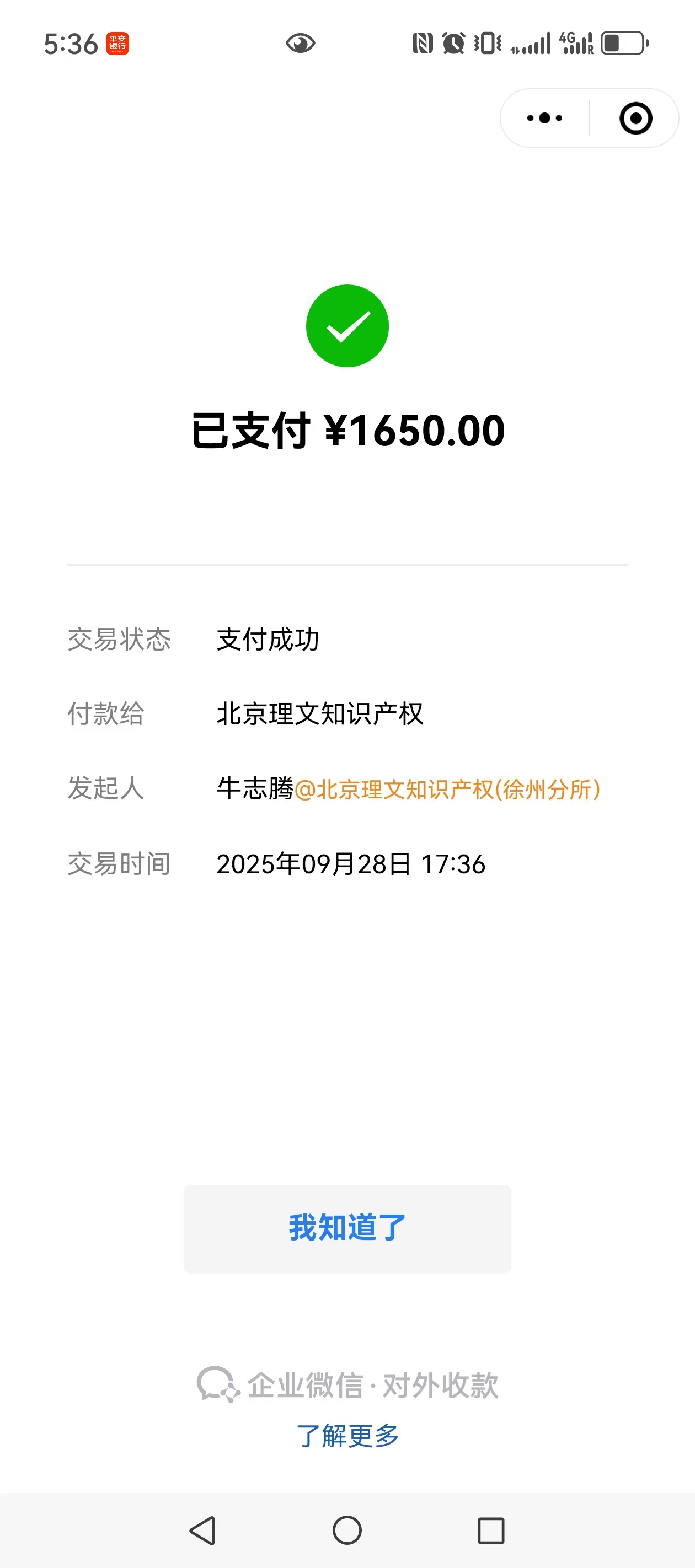Return to the home screen
This screenshot has height=1568, width=695.
pyautogui.click(x=347, y=1531)
